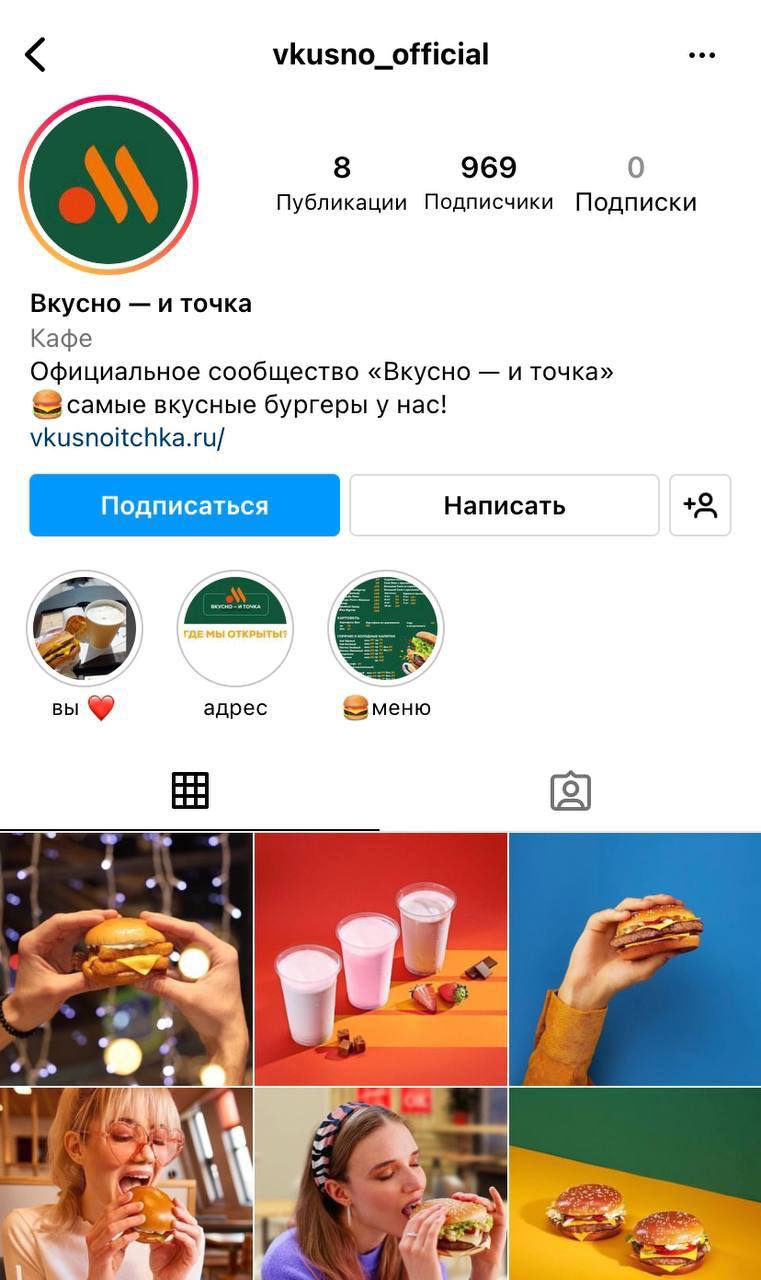Open the меню story highlight
This screenshot has width=761, height=1280.
tap(386, 630)
